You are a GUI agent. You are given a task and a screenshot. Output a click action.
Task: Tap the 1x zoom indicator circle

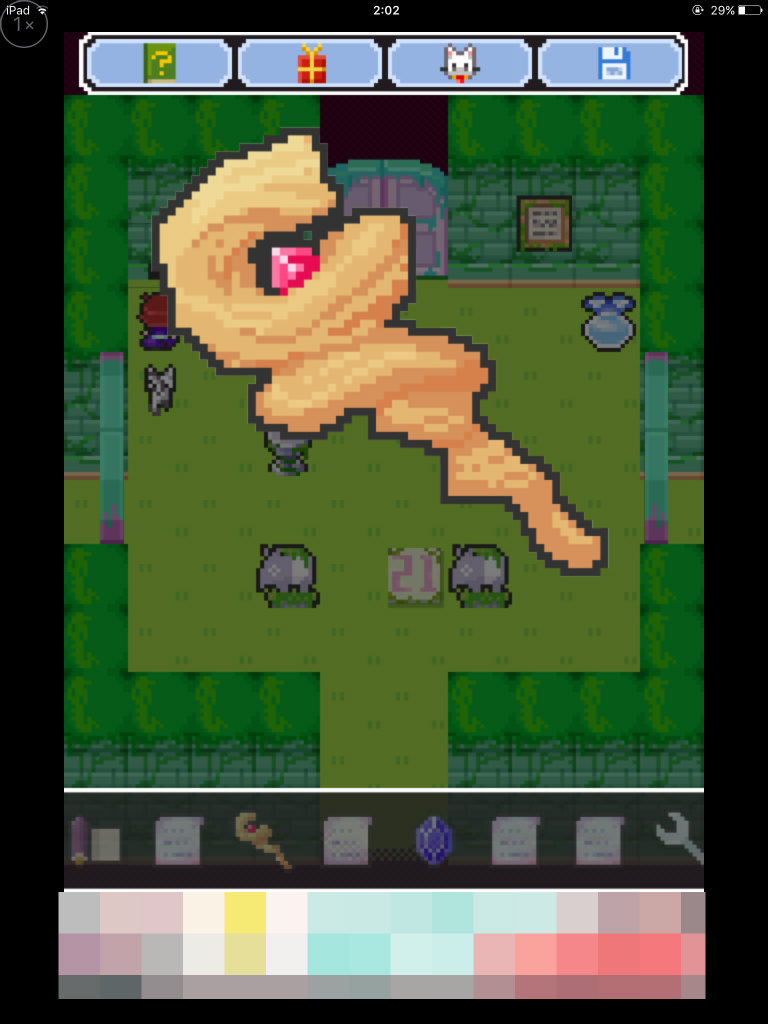(x=24, y=25)
